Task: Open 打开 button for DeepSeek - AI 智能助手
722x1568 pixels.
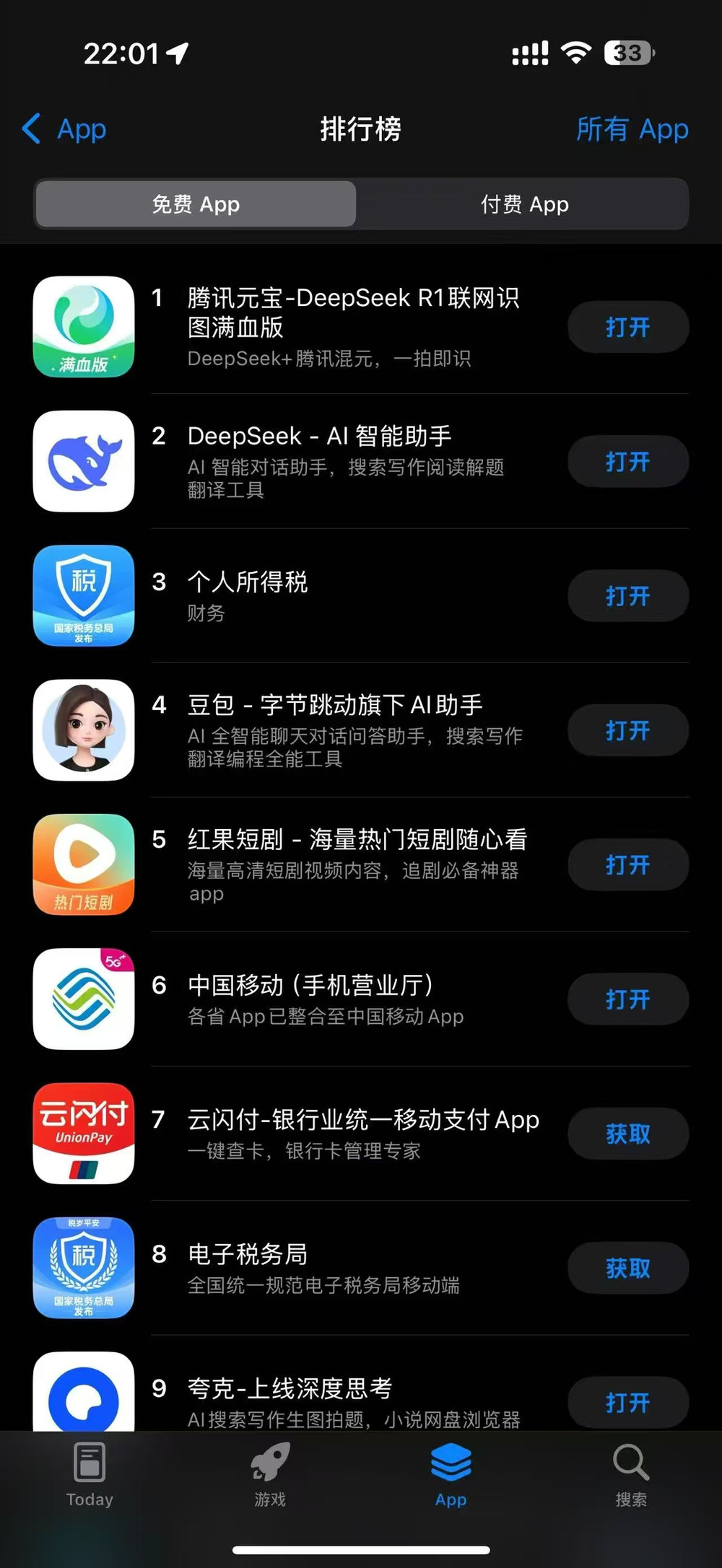Action: tap(627, 462)
